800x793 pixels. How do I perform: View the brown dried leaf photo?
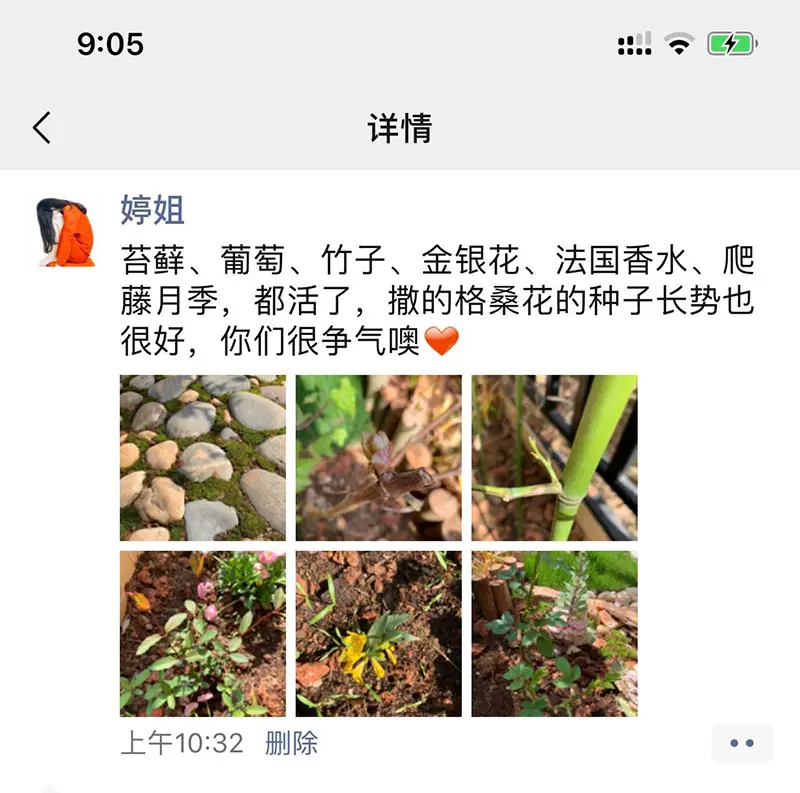pyautogui.click(x=379, y=458)
